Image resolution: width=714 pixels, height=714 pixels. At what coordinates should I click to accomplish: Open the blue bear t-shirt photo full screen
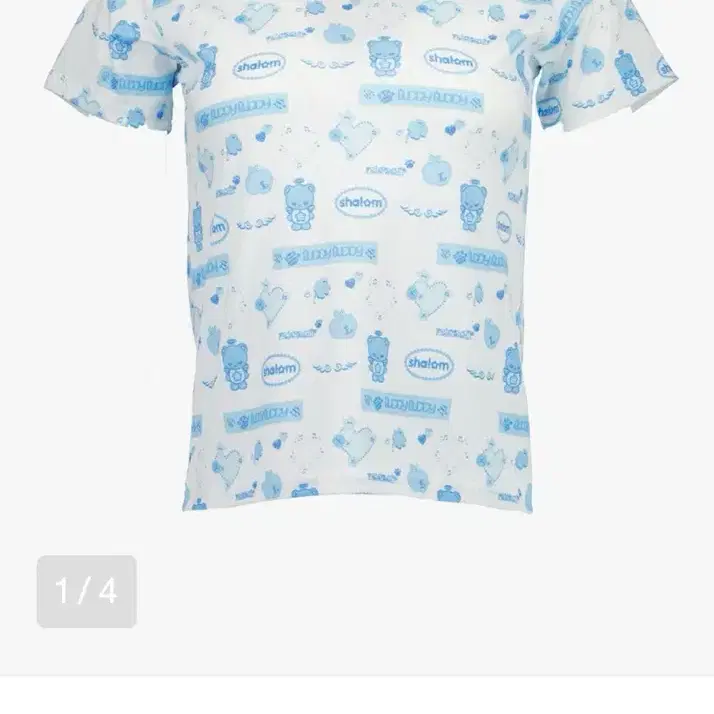357,260
